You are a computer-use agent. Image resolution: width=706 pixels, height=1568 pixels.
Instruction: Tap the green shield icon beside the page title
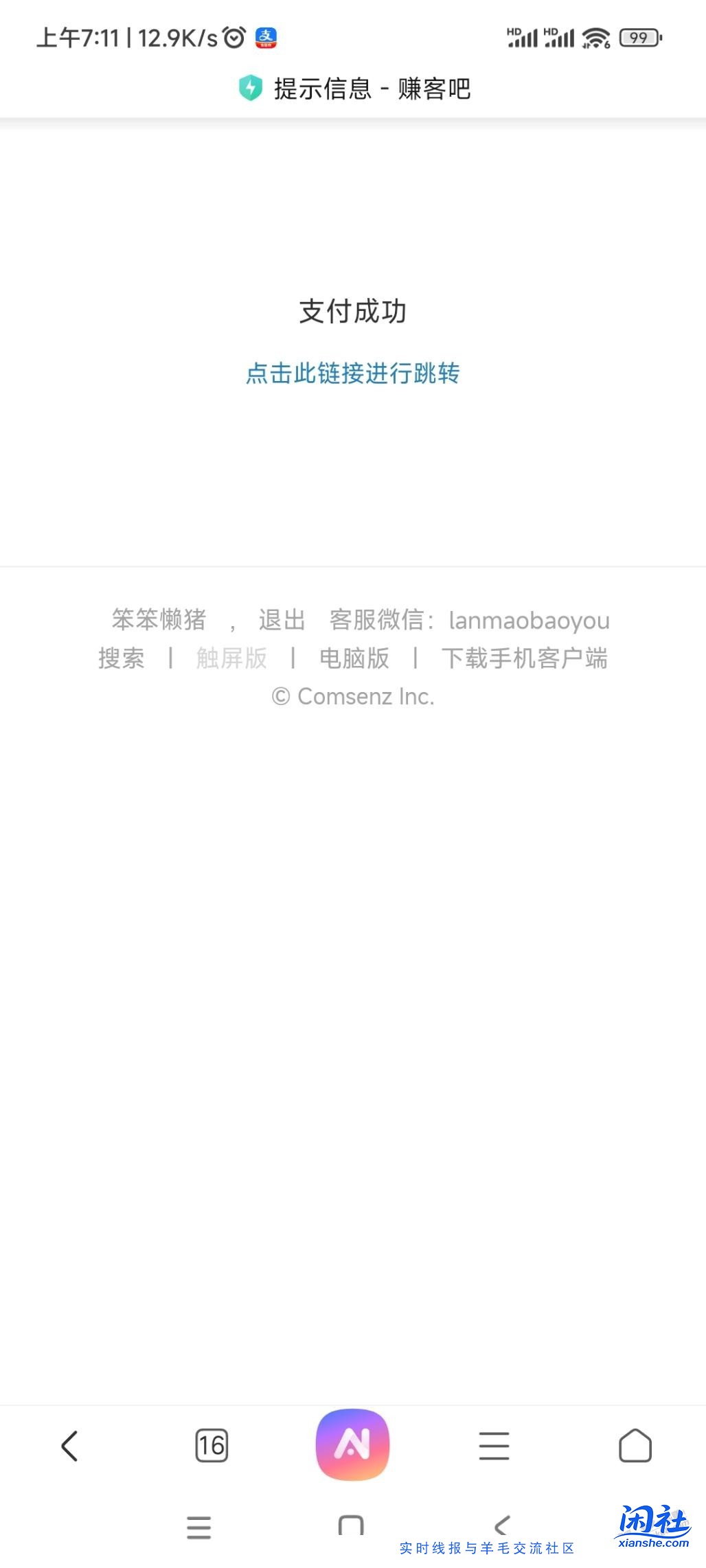pos(250,89)
